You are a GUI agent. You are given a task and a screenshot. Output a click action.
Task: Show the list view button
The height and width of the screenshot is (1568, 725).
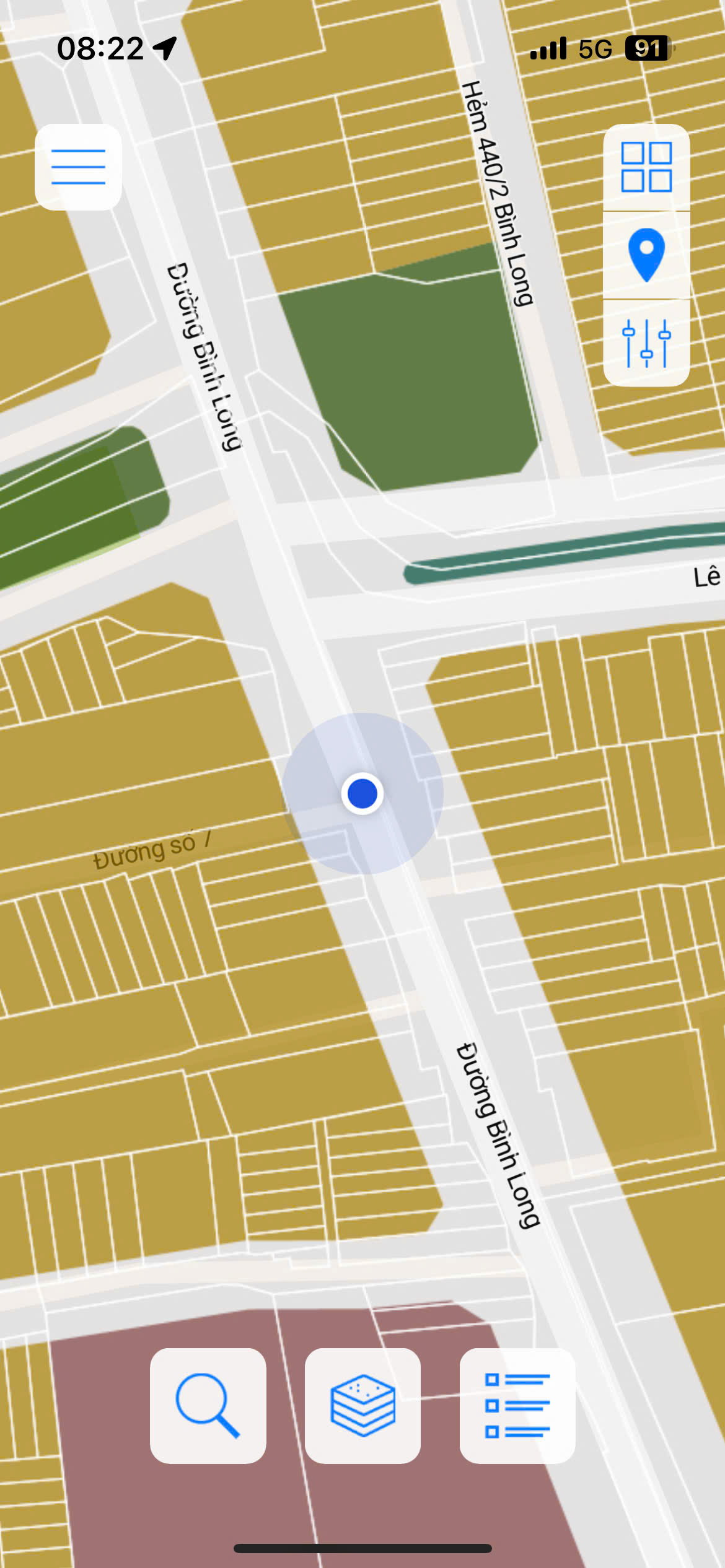(x=517, y=1405)
